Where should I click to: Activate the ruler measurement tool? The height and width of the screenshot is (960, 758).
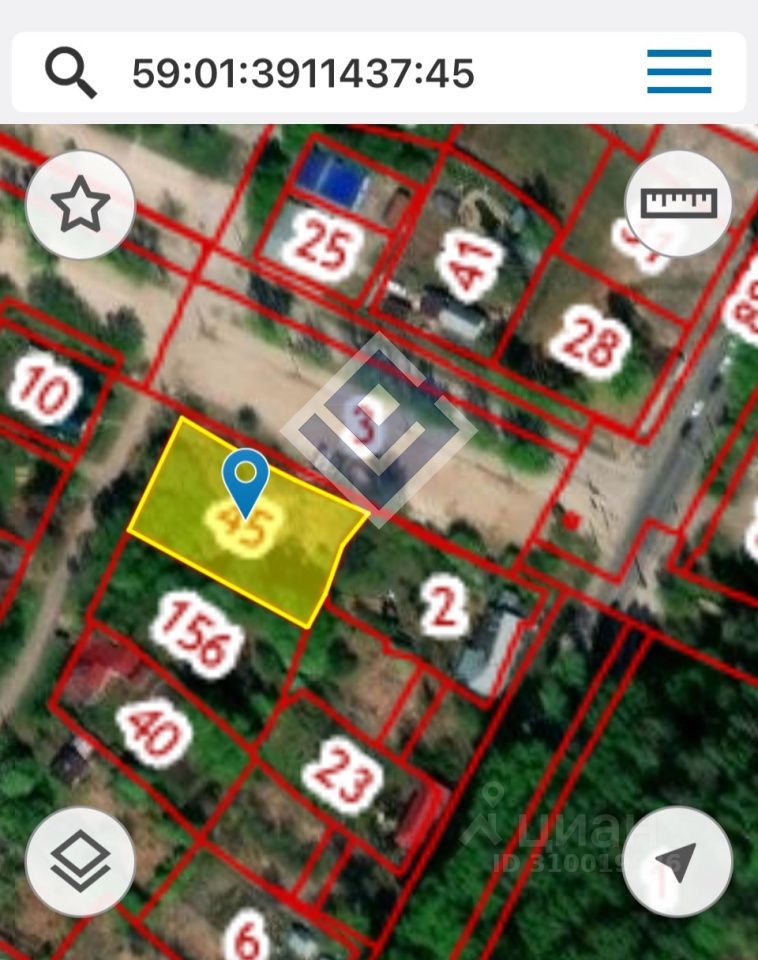tap(679, 203)
